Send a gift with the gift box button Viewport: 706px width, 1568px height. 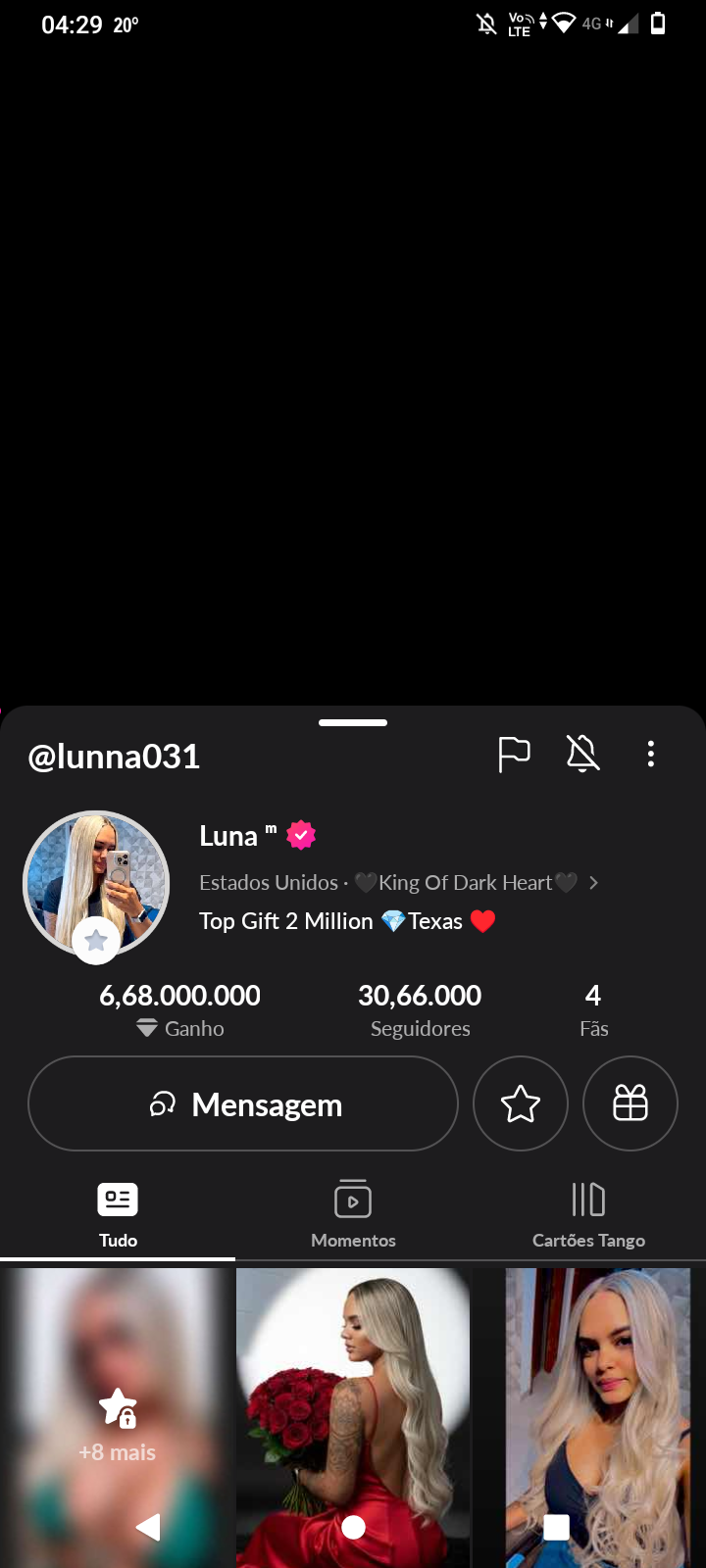click(630, 1103)
